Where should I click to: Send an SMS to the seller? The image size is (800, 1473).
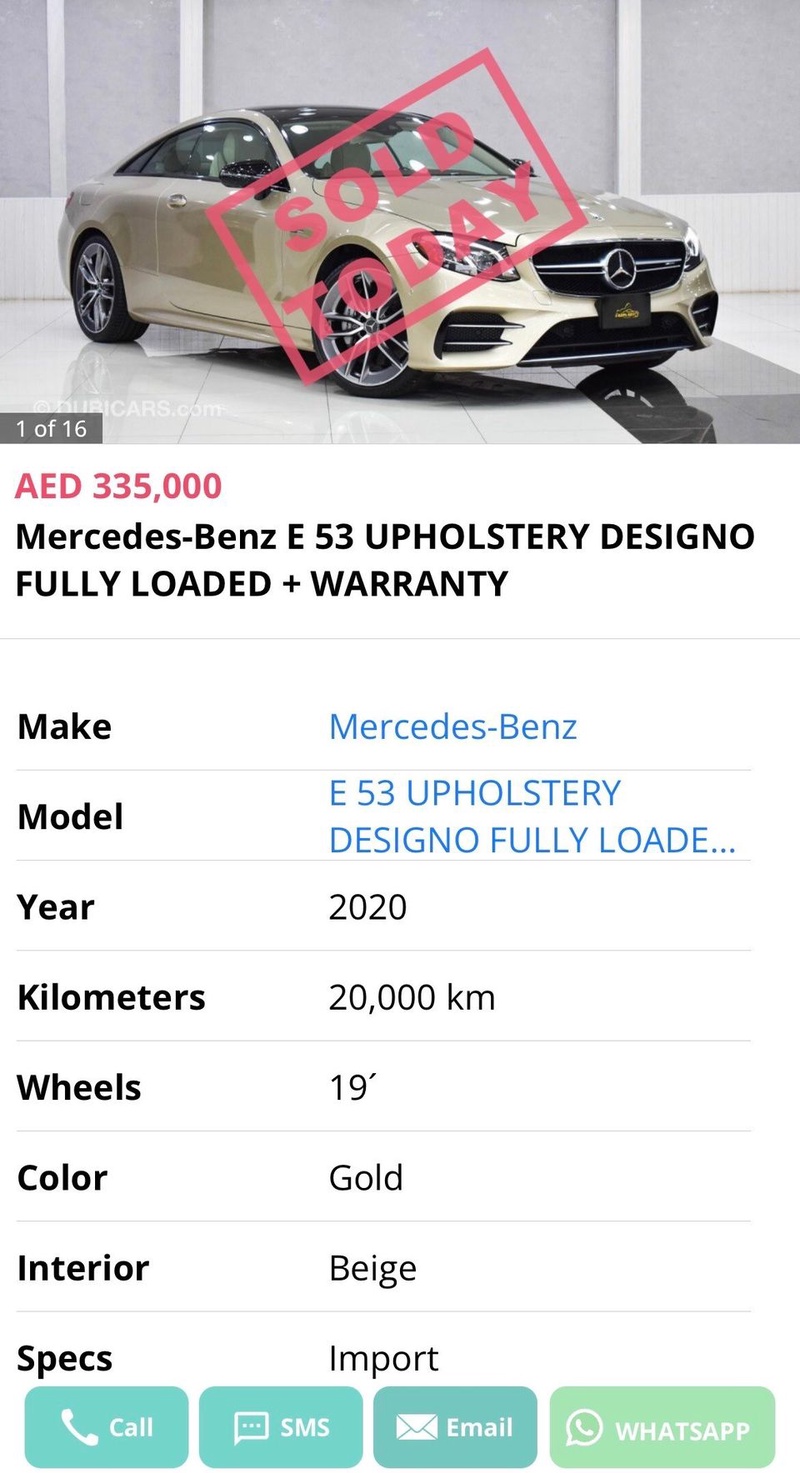click(281, 1427)
